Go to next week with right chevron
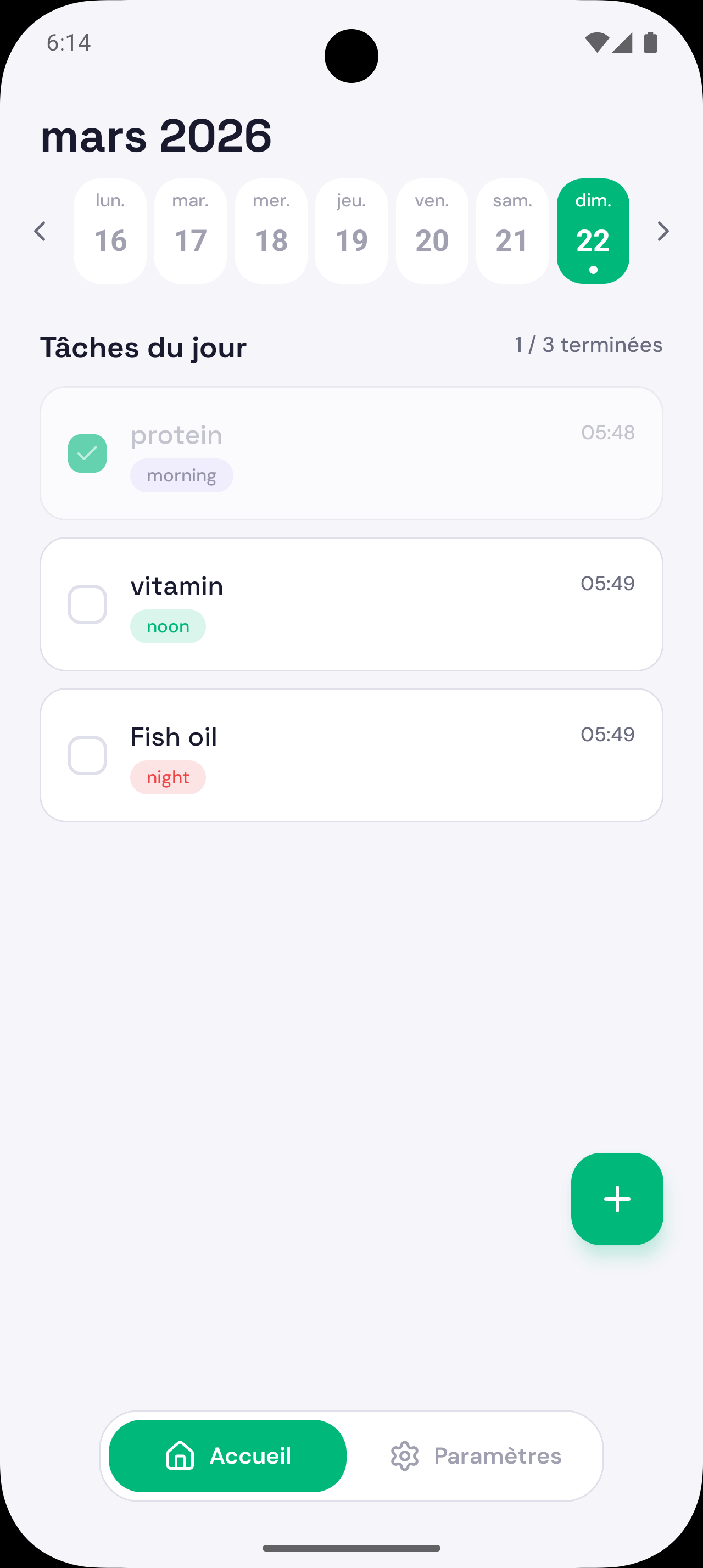 (663, 231)
